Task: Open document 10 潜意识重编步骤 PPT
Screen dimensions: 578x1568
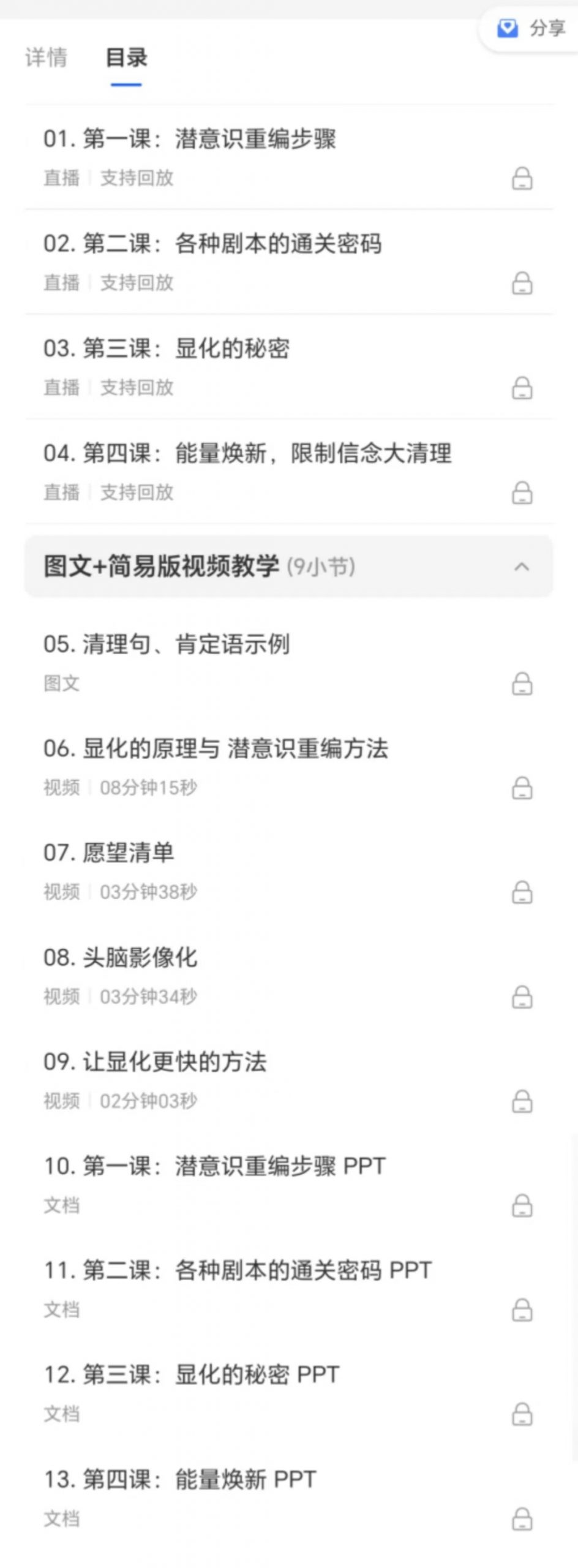Action: (x=214, y=1166)
